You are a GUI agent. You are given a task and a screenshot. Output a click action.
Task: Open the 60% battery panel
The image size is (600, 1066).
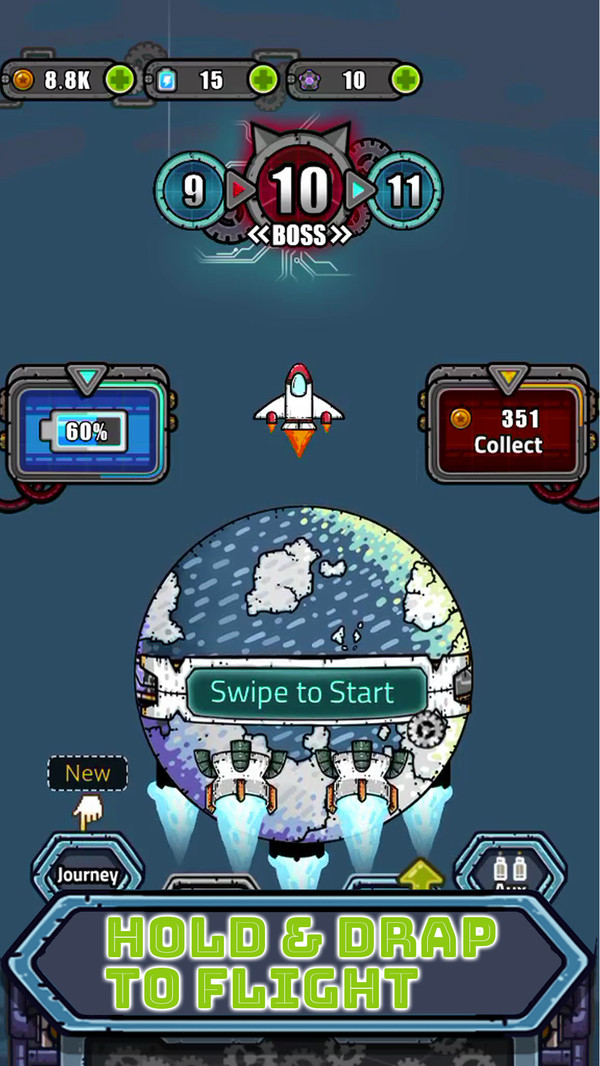(x=87, y=430)
